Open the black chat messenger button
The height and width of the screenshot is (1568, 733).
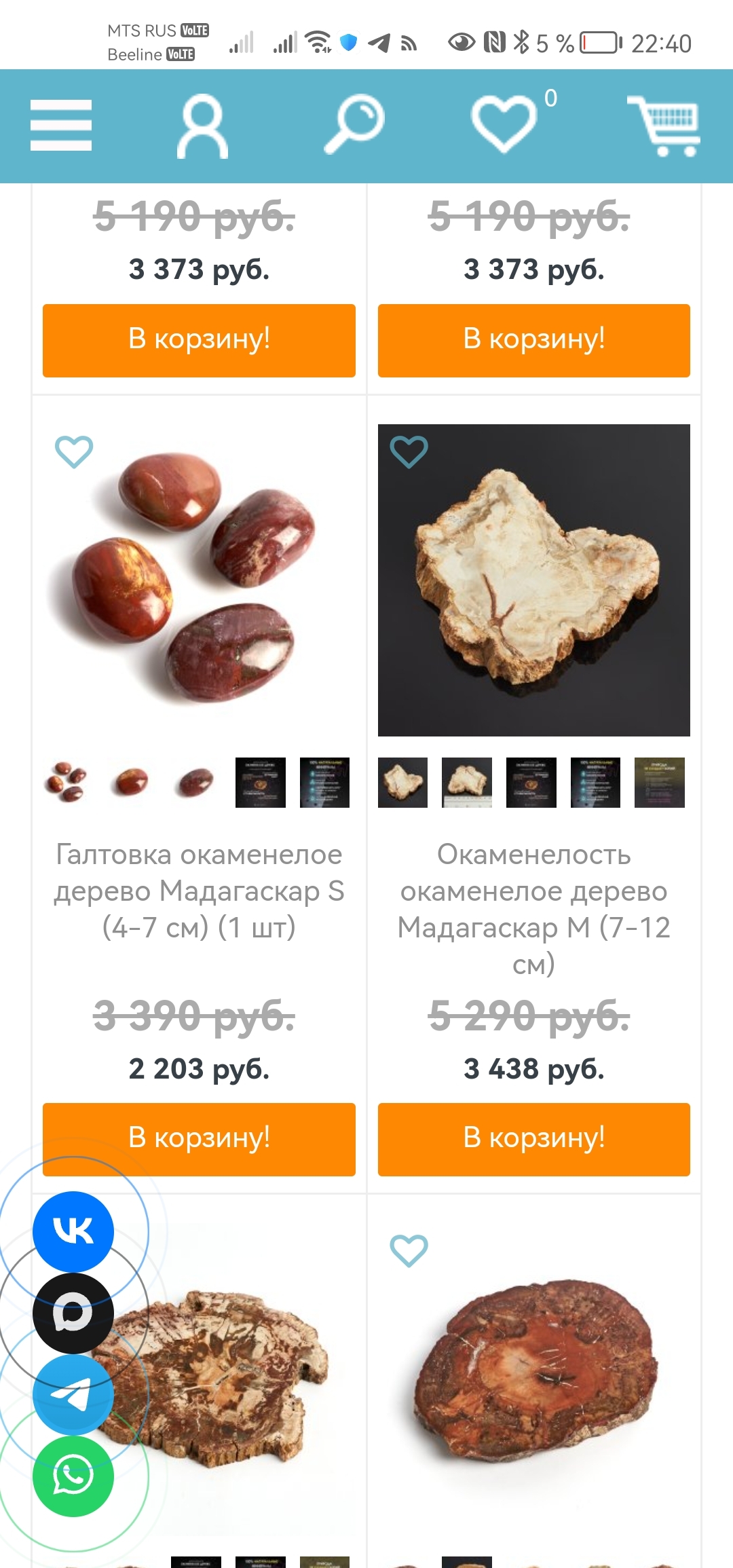73,1313
